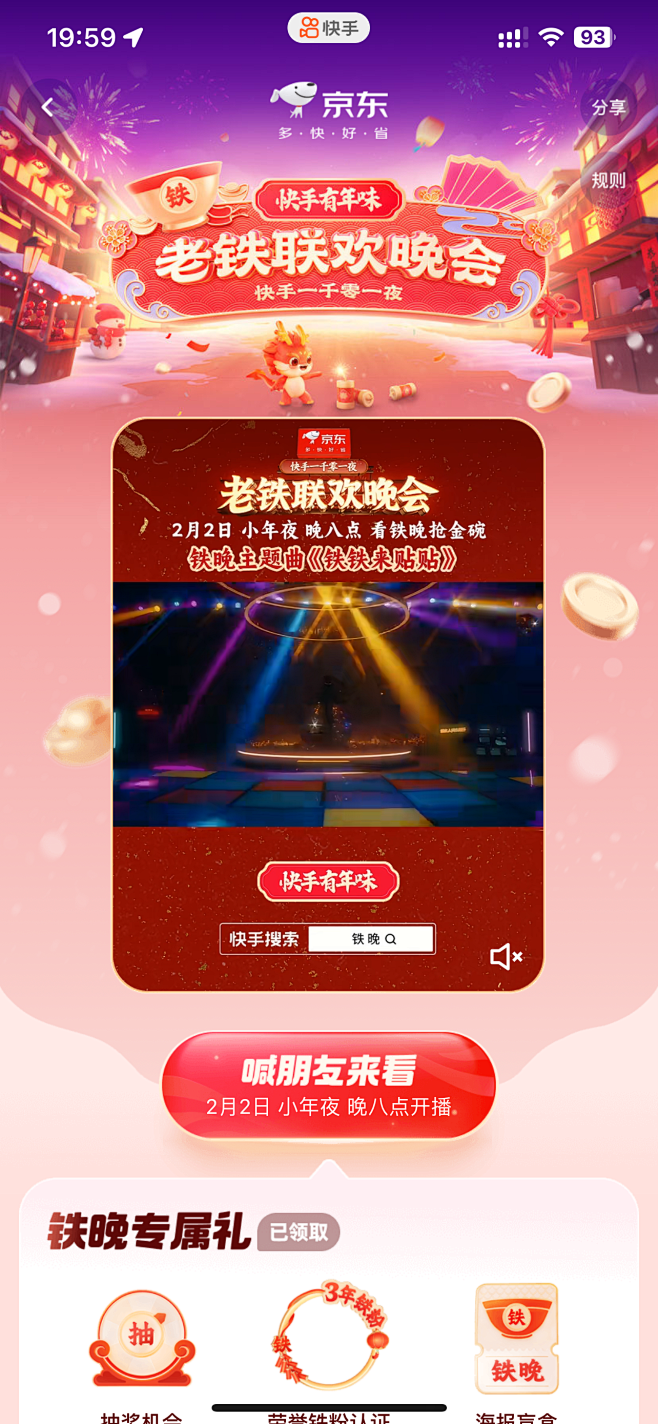Open the 抽奖机会 lottery reward

click(141, 1340)
